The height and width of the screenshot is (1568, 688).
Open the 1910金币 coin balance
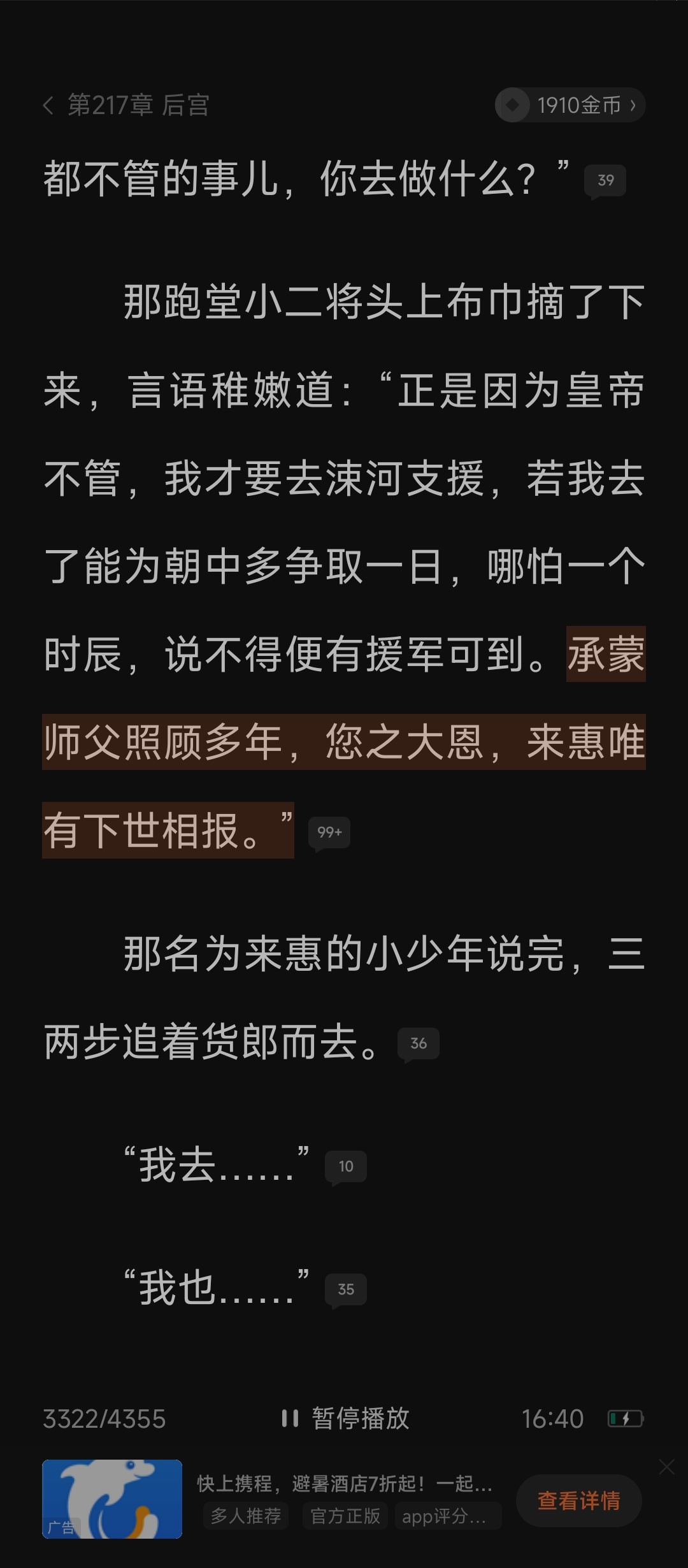click(570, 105)
